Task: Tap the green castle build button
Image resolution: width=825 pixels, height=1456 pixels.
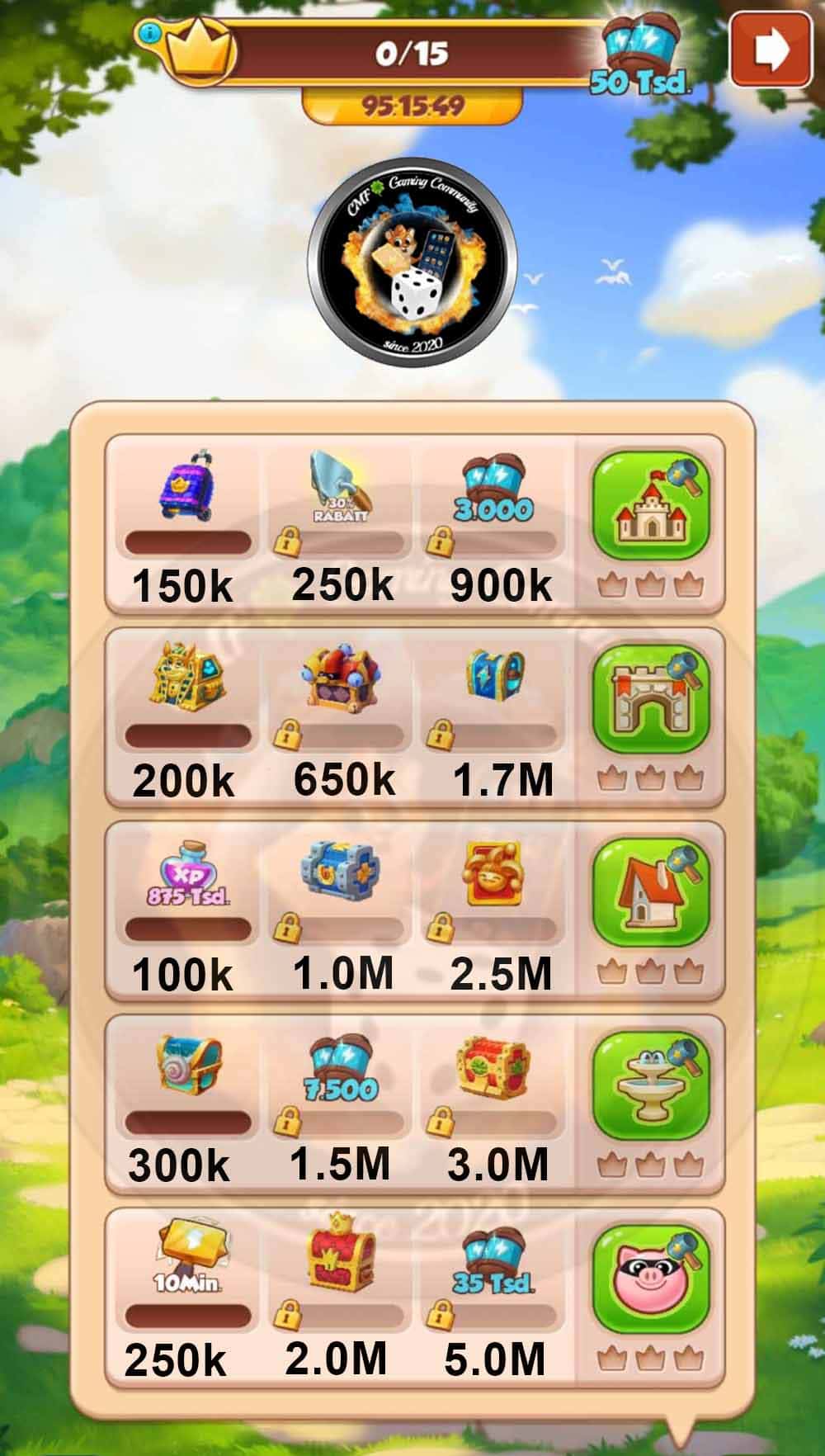Action: 651,503
